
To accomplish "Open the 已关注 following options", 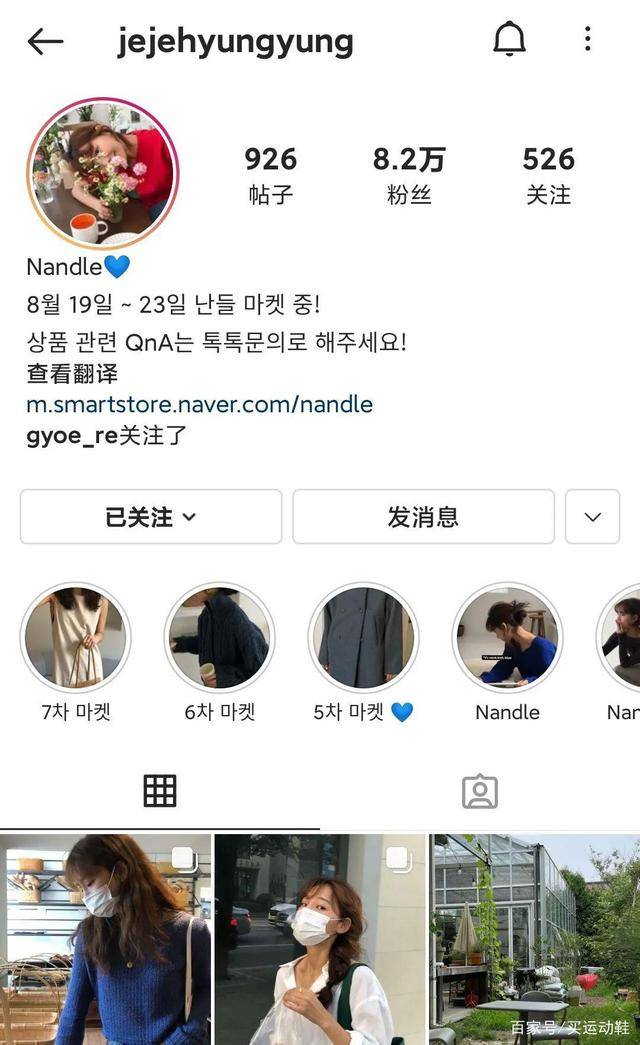I will [x=151, y=517].
